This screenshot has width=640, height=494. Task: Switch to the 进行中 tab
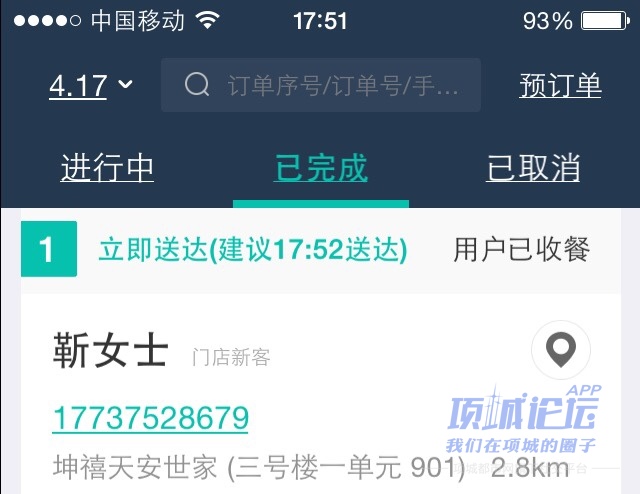[x=107, y=168]
